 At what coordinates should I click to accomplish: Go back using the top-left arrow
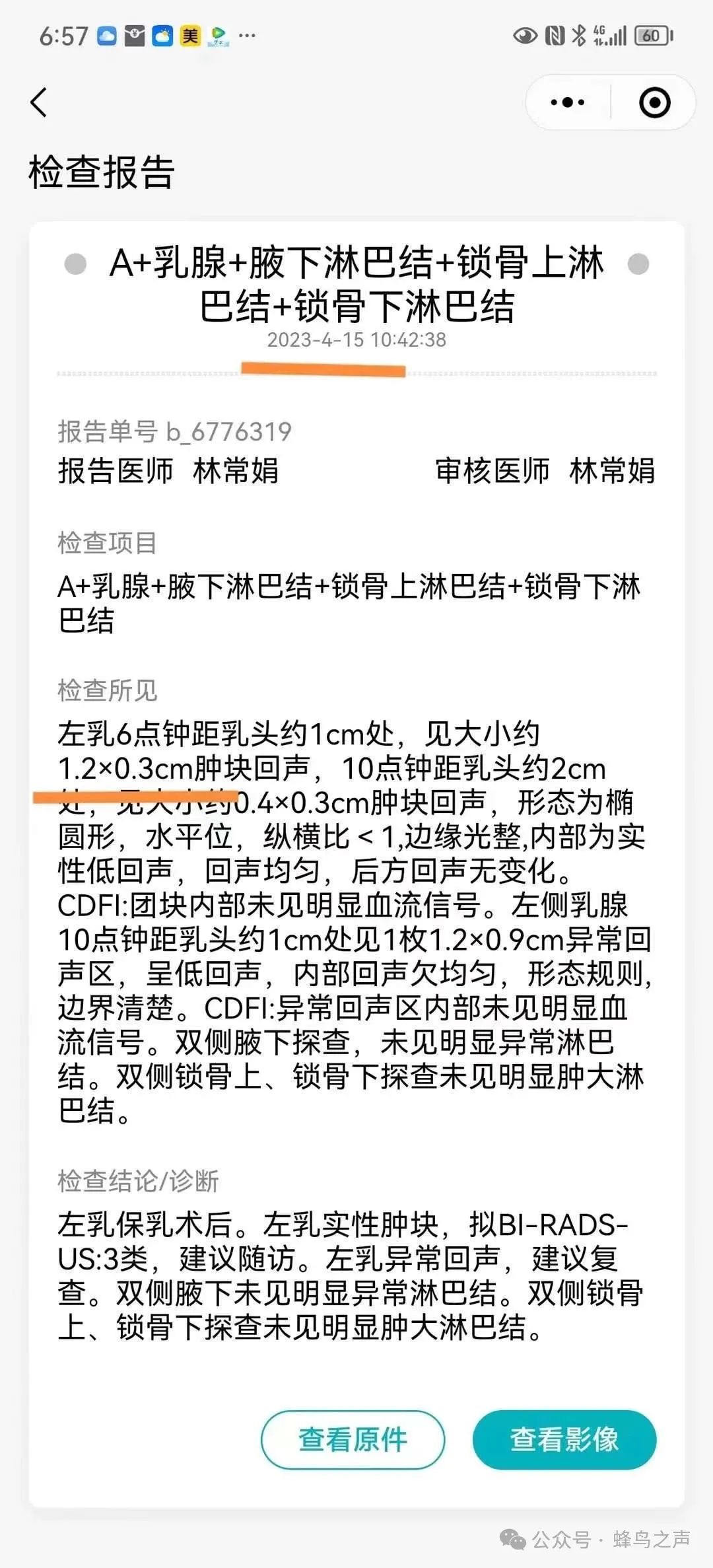click(x=39, y=102)
